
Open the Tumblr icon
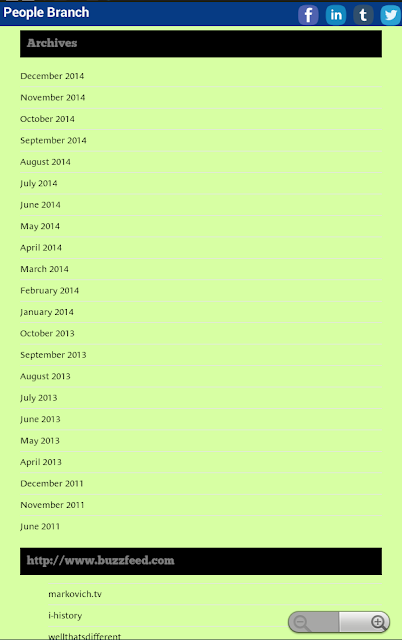coord(363,15)
